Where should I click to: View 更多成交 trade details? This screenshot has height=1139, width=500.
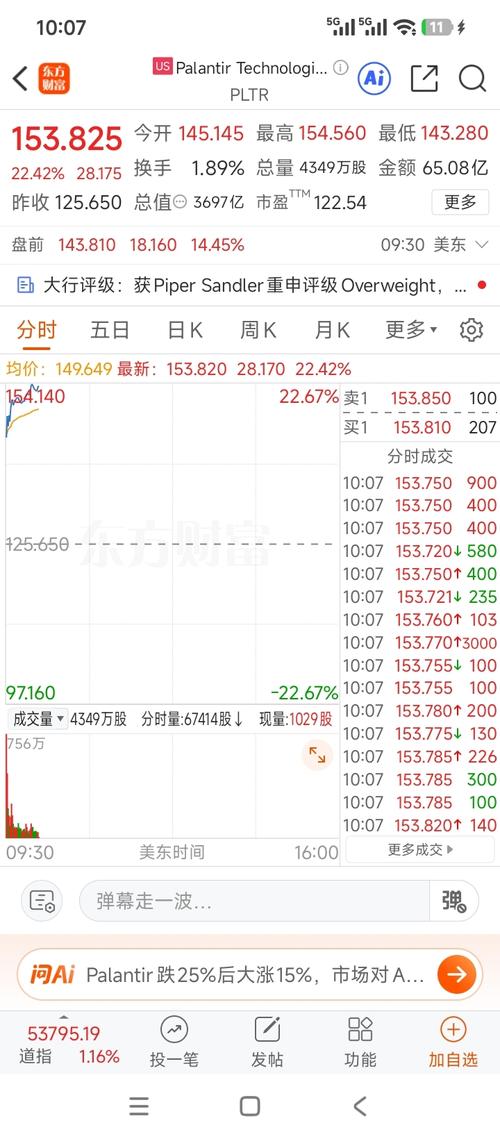421,849
